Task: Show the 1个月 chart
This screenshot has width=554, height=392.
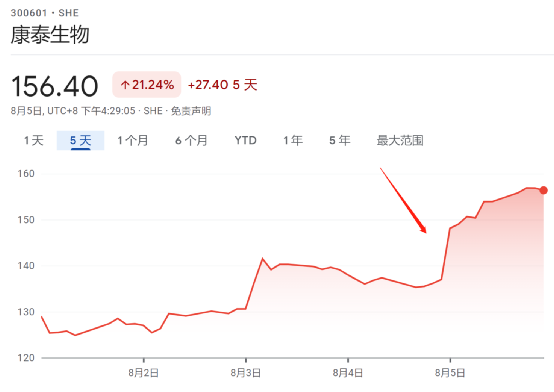Action: pyautogui.click(x=132, y=141)
